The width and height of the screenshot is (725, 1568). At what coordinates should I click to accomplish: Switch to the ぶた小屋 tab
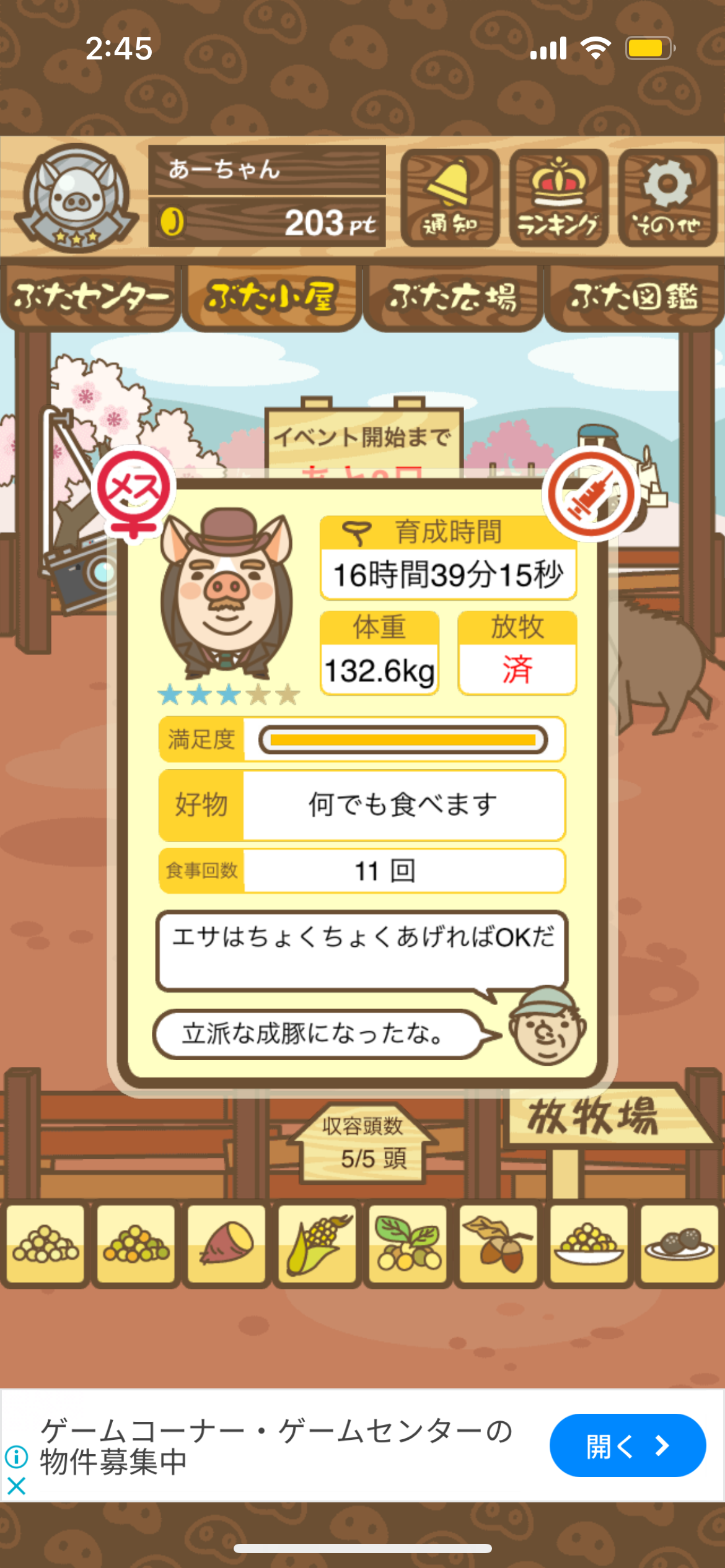pyautogui.click(x=271, y=298)
